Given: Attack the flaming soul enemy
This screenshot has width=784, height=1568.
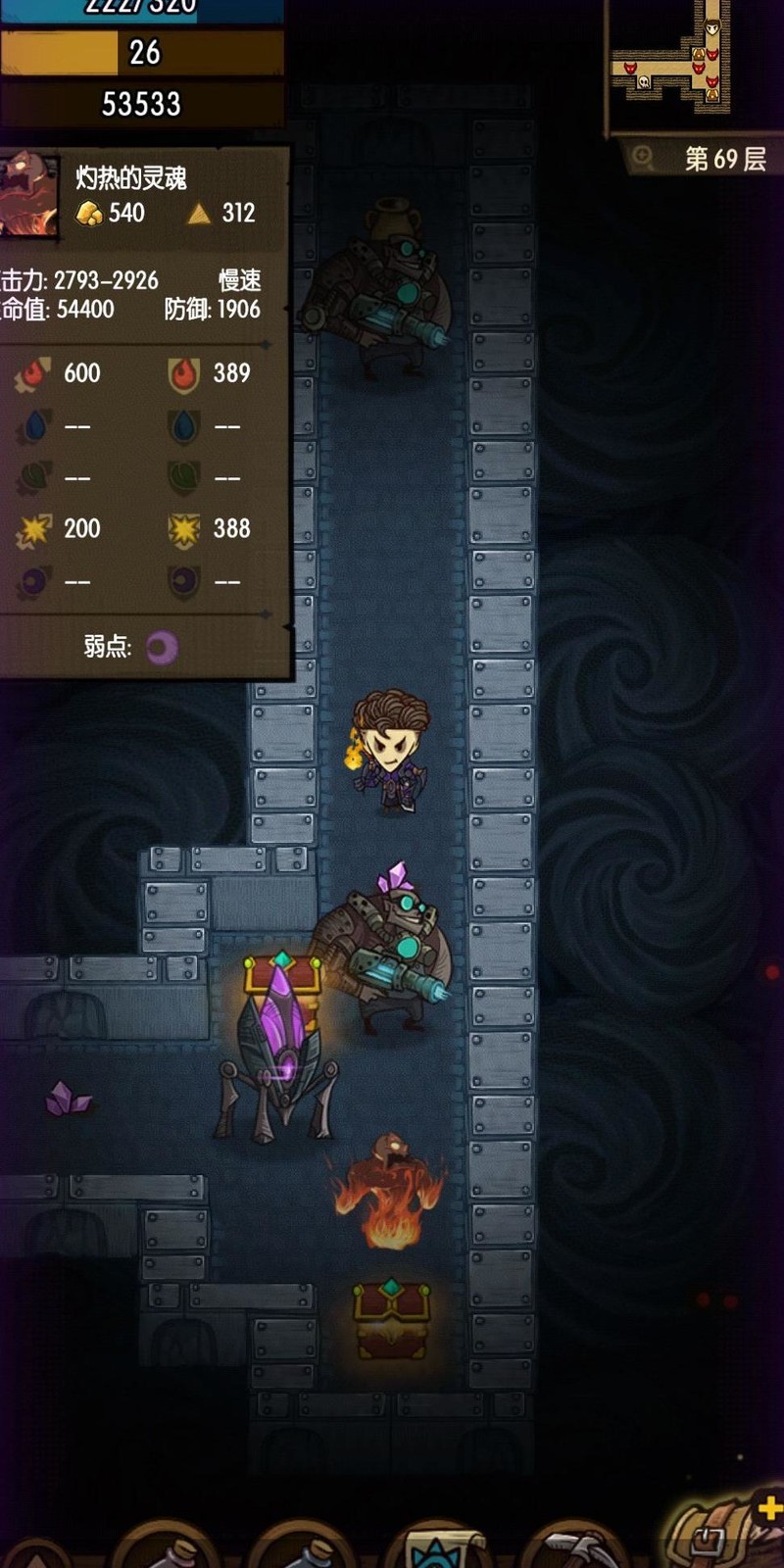Looking at the screenshot, I should (x=390, y=1190).
